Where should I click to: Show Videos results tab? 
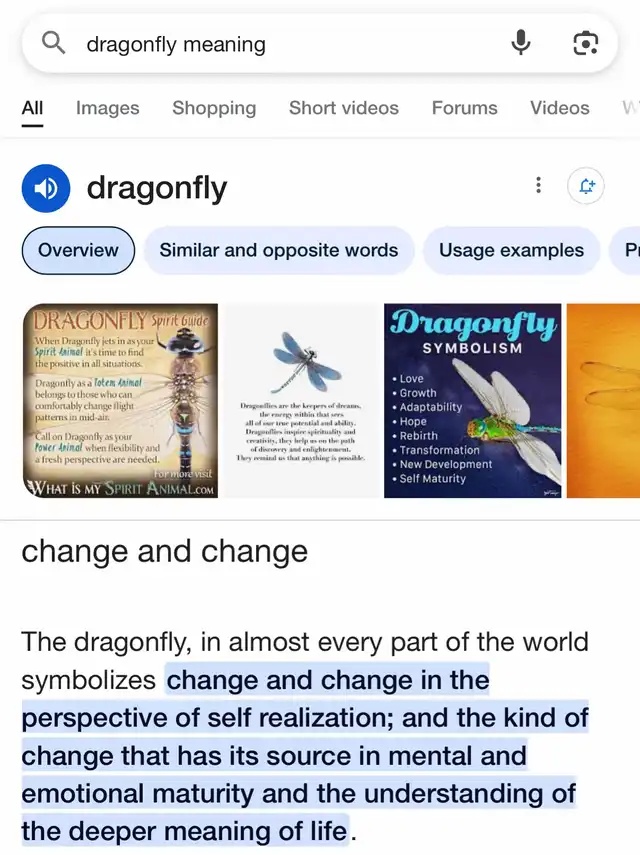[x=560, y=108]
